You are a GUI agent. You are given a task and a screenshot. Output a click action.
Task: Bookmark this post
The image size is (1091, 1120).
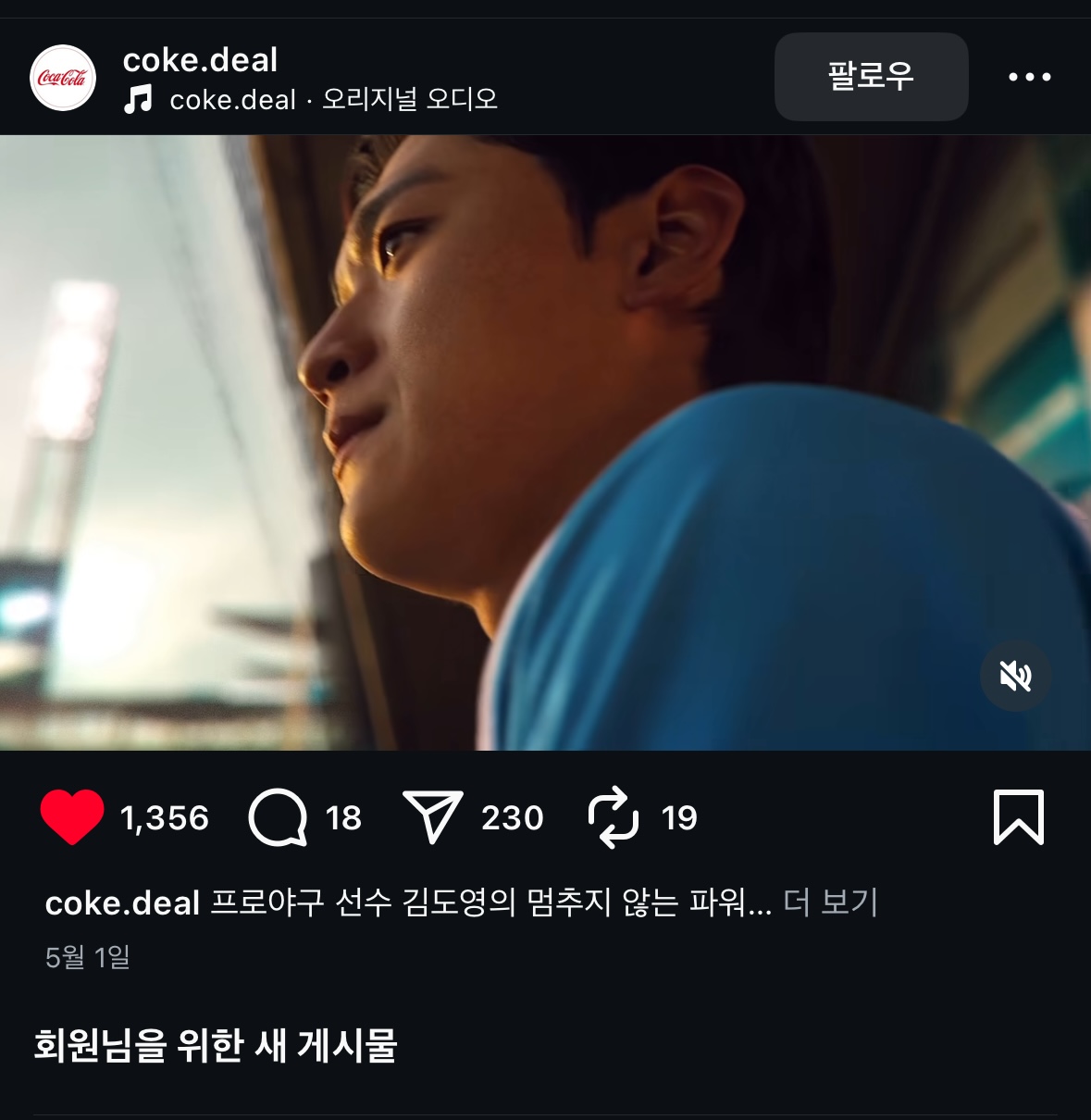pos(1018,817)
